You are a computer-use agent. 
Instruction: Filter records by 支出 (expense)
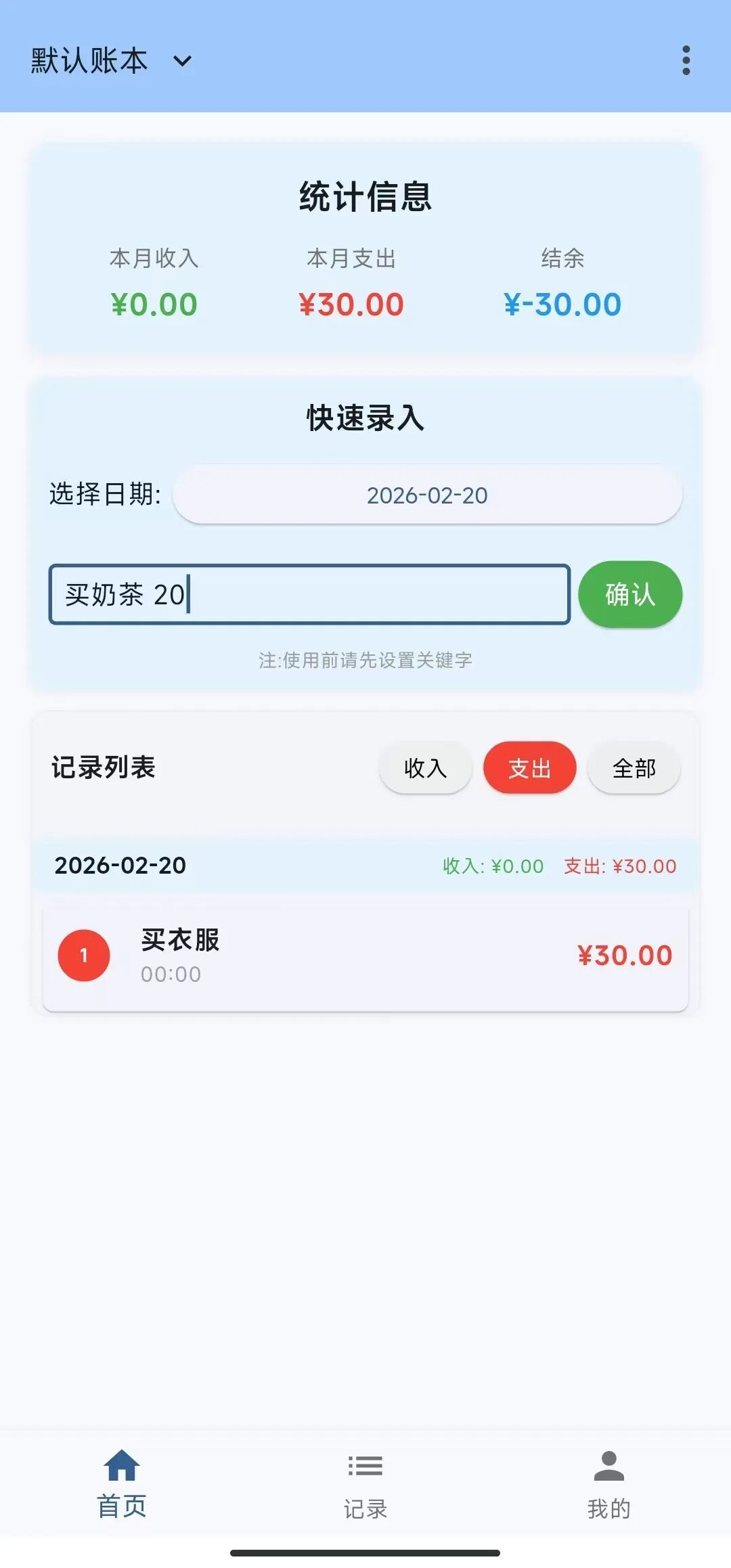point(529,768)
